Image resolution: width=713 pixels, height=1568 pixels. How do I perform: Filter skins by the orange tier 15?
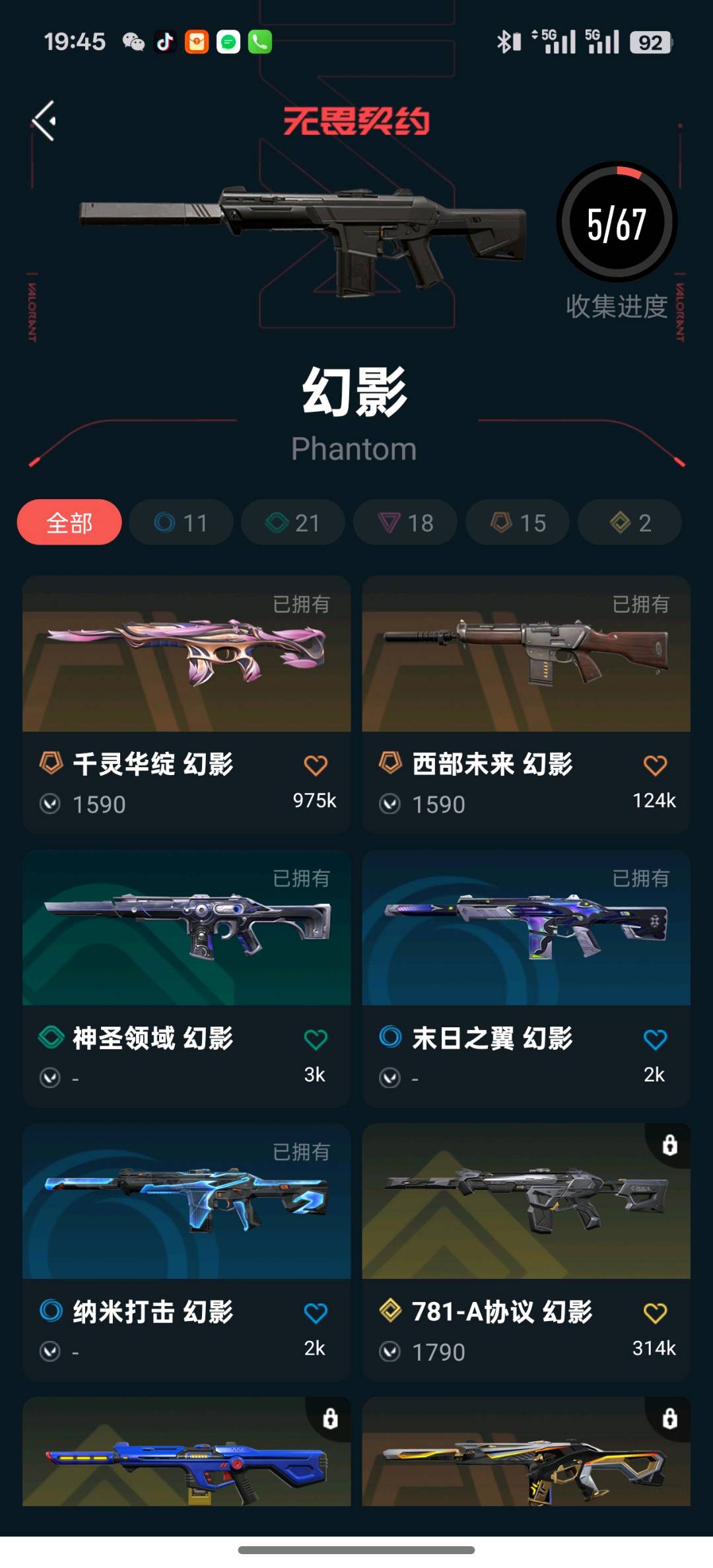(x=518, y=522)
